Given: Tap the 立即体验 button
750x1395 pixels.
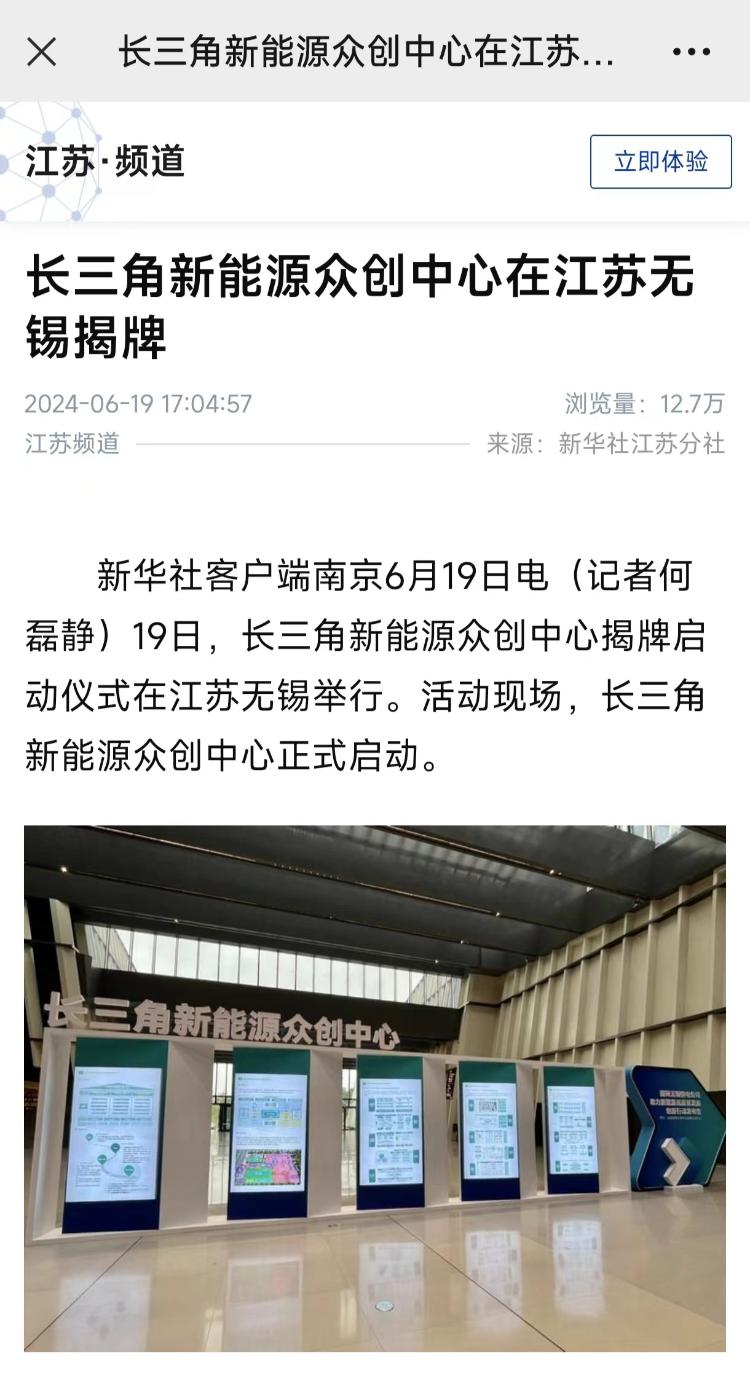Looking at the screenshot, I should tap(660, 162).
